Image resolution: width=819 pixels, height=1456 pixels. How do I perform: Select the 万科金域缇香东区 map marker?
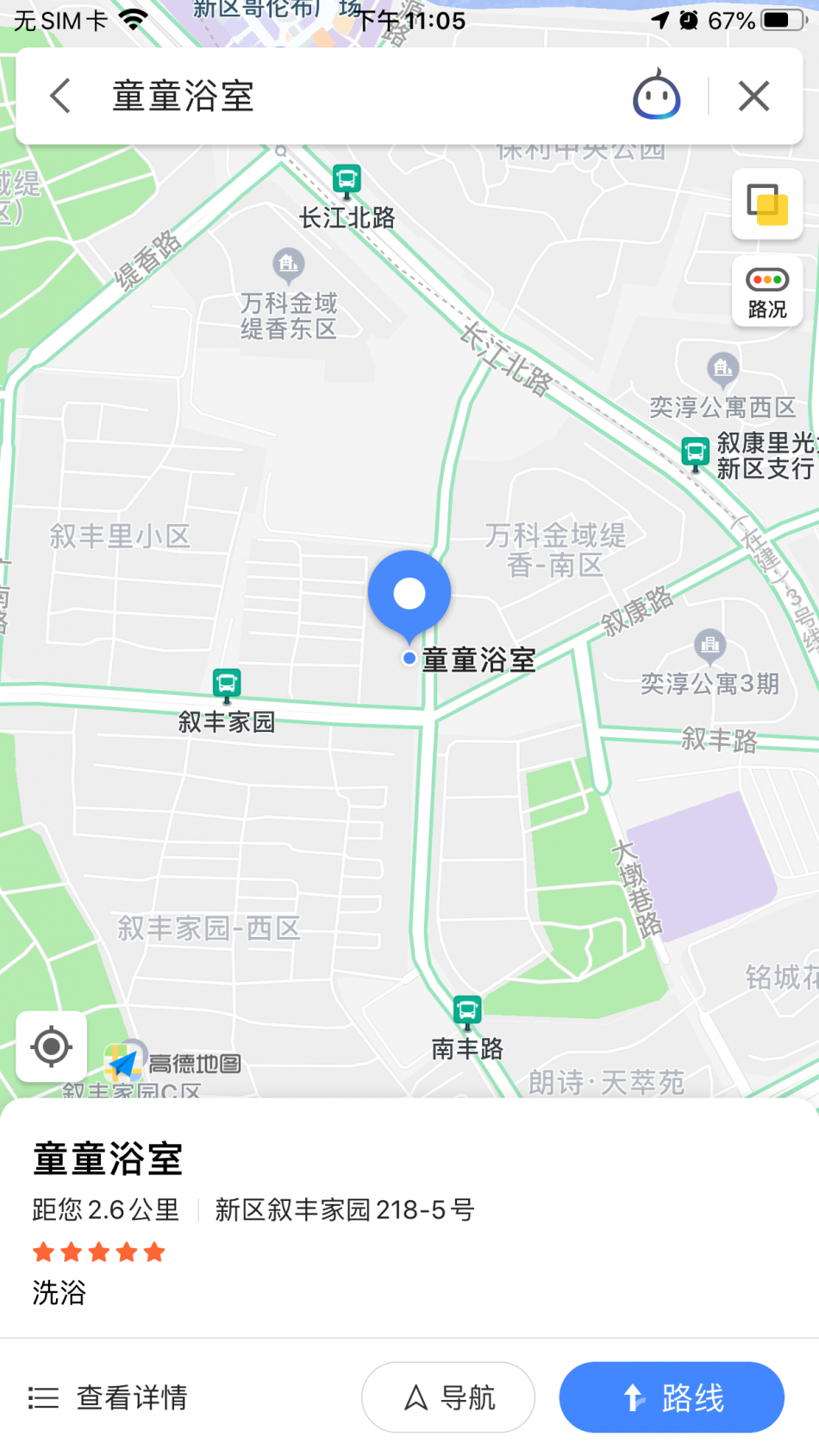point(289,263)
